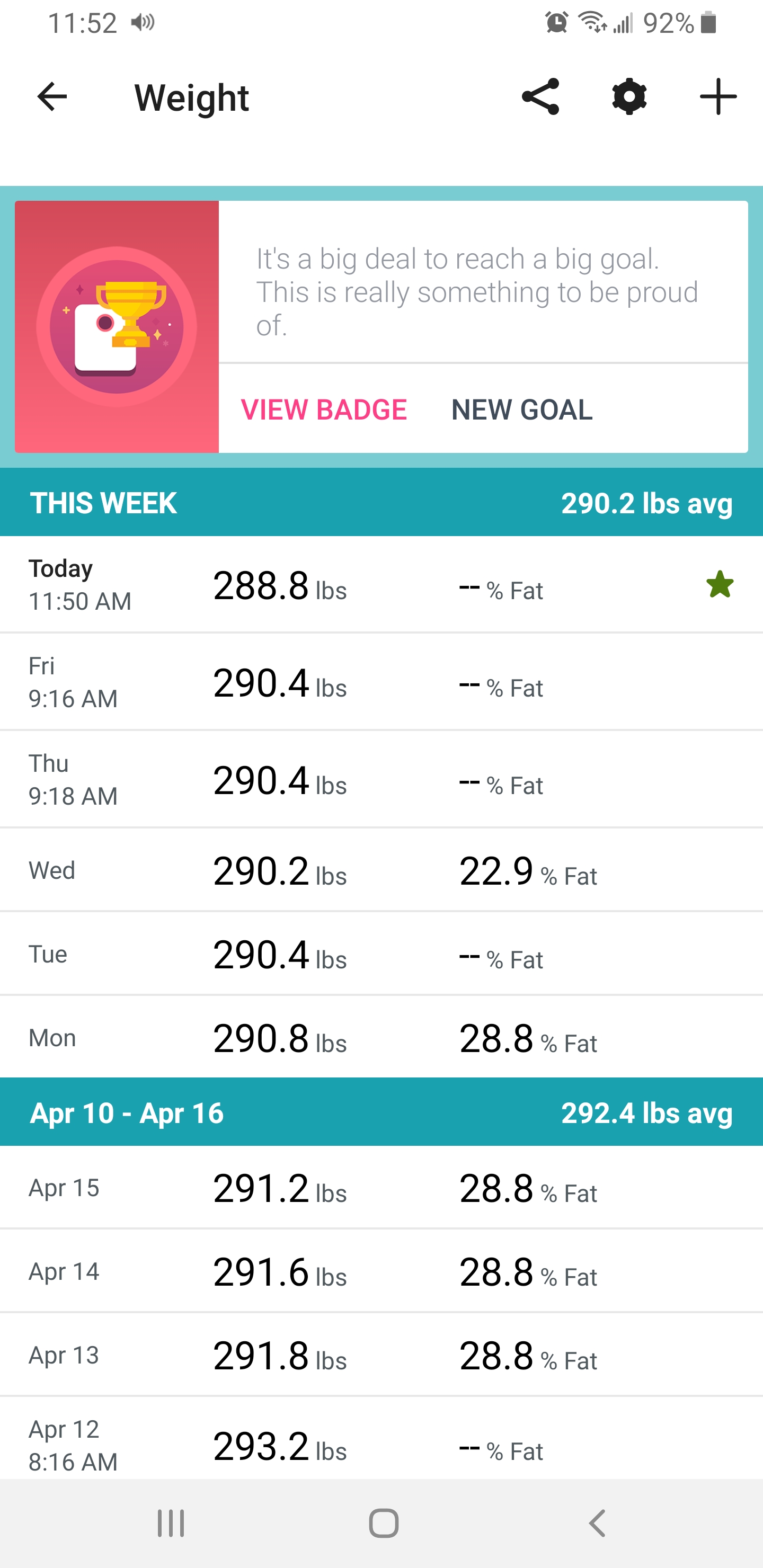The width and height of the screenshot is (763, 1568).
Task: Open Thursday's 9:18 AM weight entry
Action: [381, 780]
